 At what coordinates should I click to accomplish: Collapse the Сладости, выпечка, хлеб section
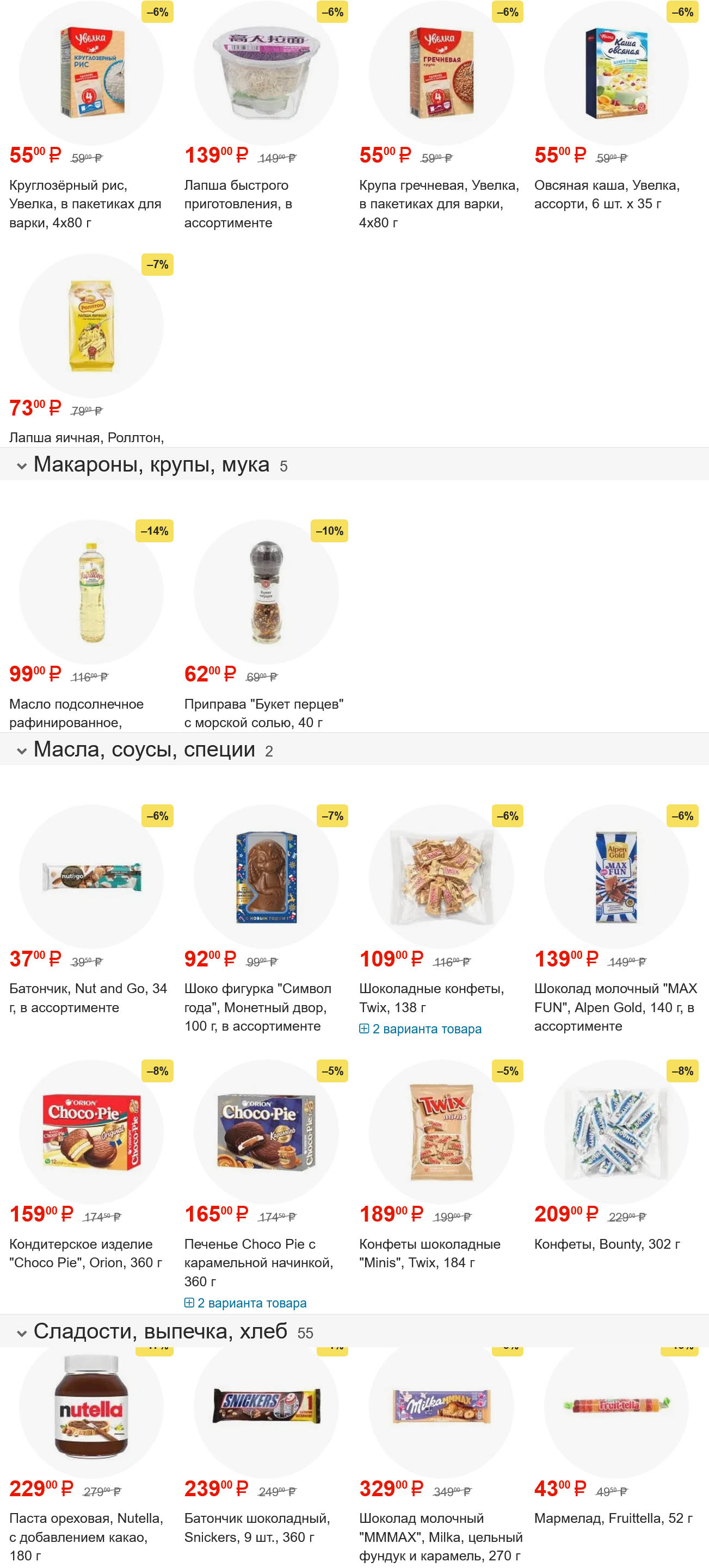[x=22, y=1333]
